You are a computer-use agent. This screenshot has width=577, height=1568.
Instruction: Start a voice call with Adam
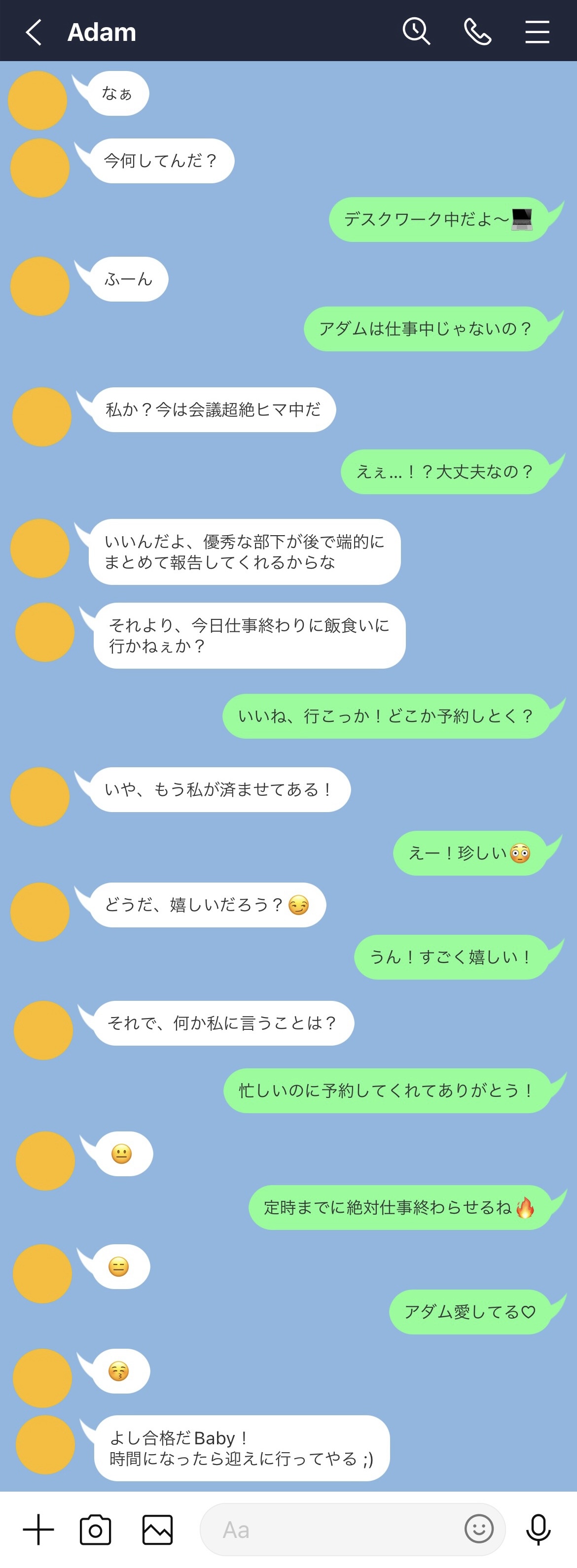477,32
